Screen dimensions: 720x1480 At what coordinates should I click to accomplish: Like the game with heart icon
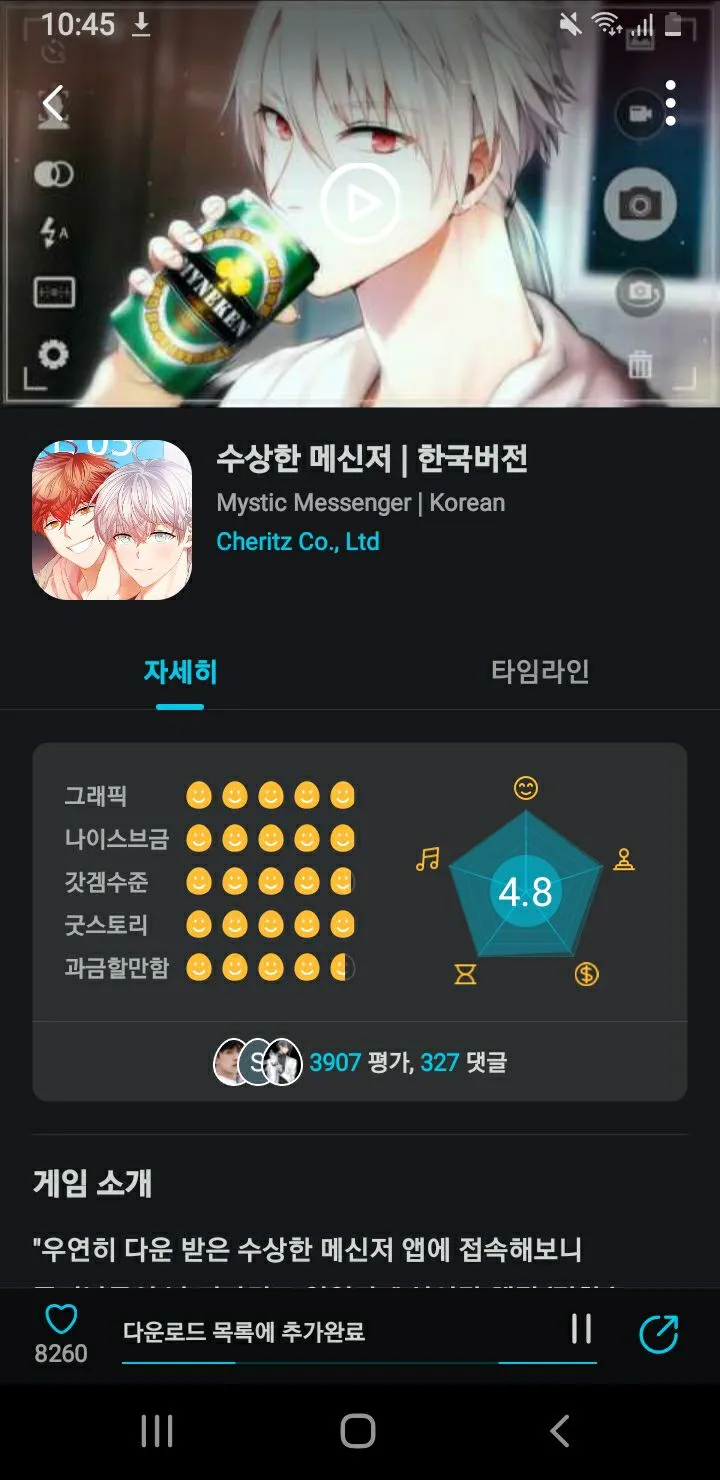coord(61,1320)
